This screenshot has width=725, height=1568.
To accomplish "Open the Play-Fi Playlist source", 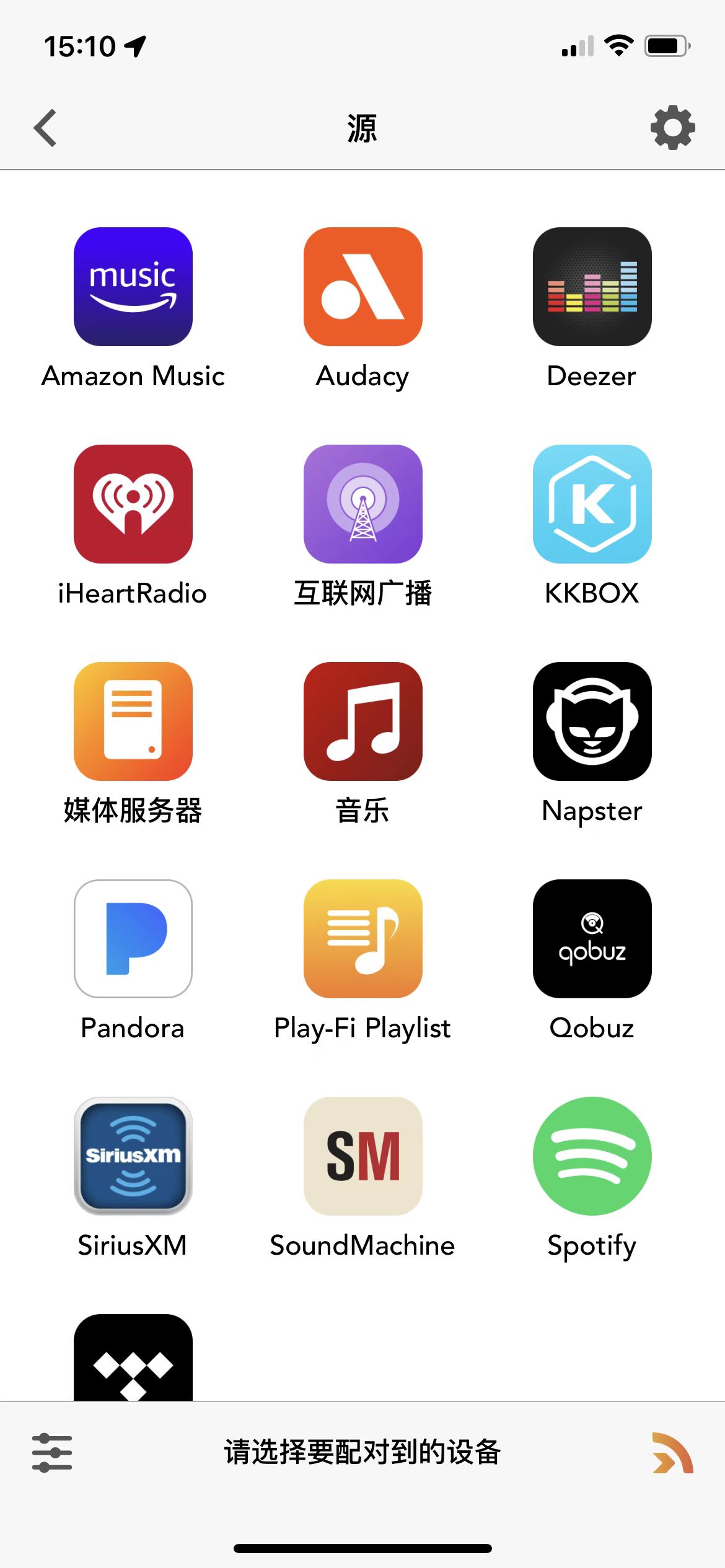I will click(x=362, y=939).
